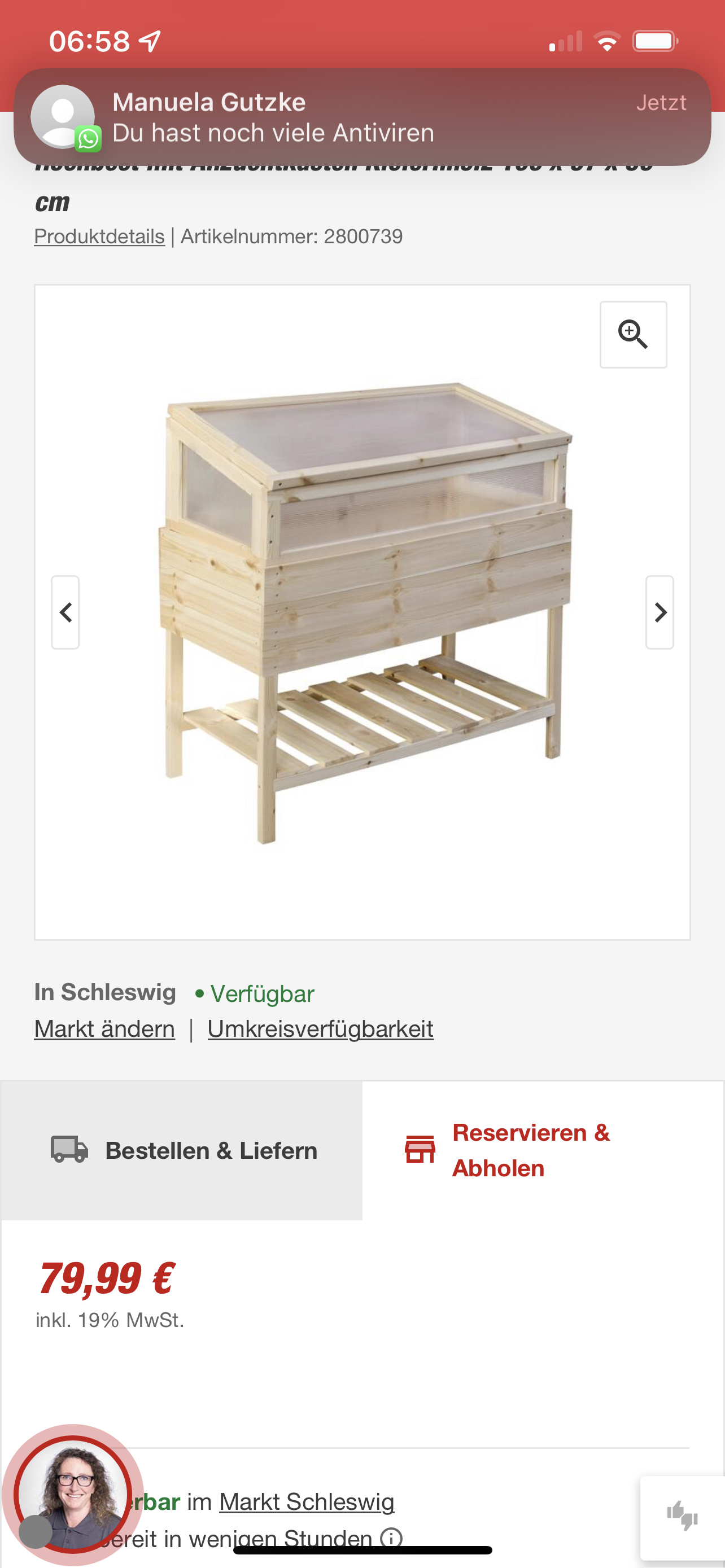
Task: Zoom into the product image with magnifier
Action: pos(632,334)
